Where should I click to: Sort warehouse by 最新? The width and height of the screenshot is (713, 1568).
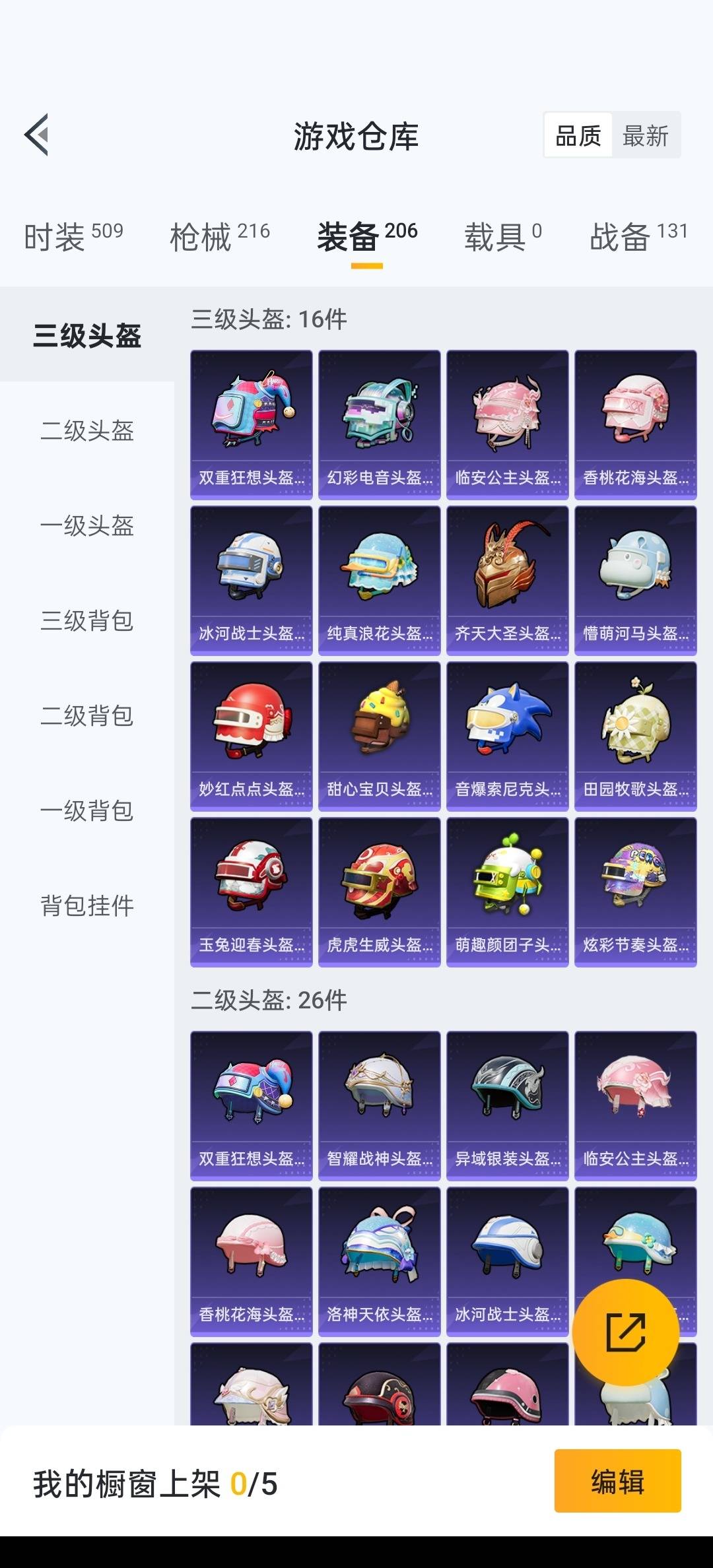(x=645, y=136)
